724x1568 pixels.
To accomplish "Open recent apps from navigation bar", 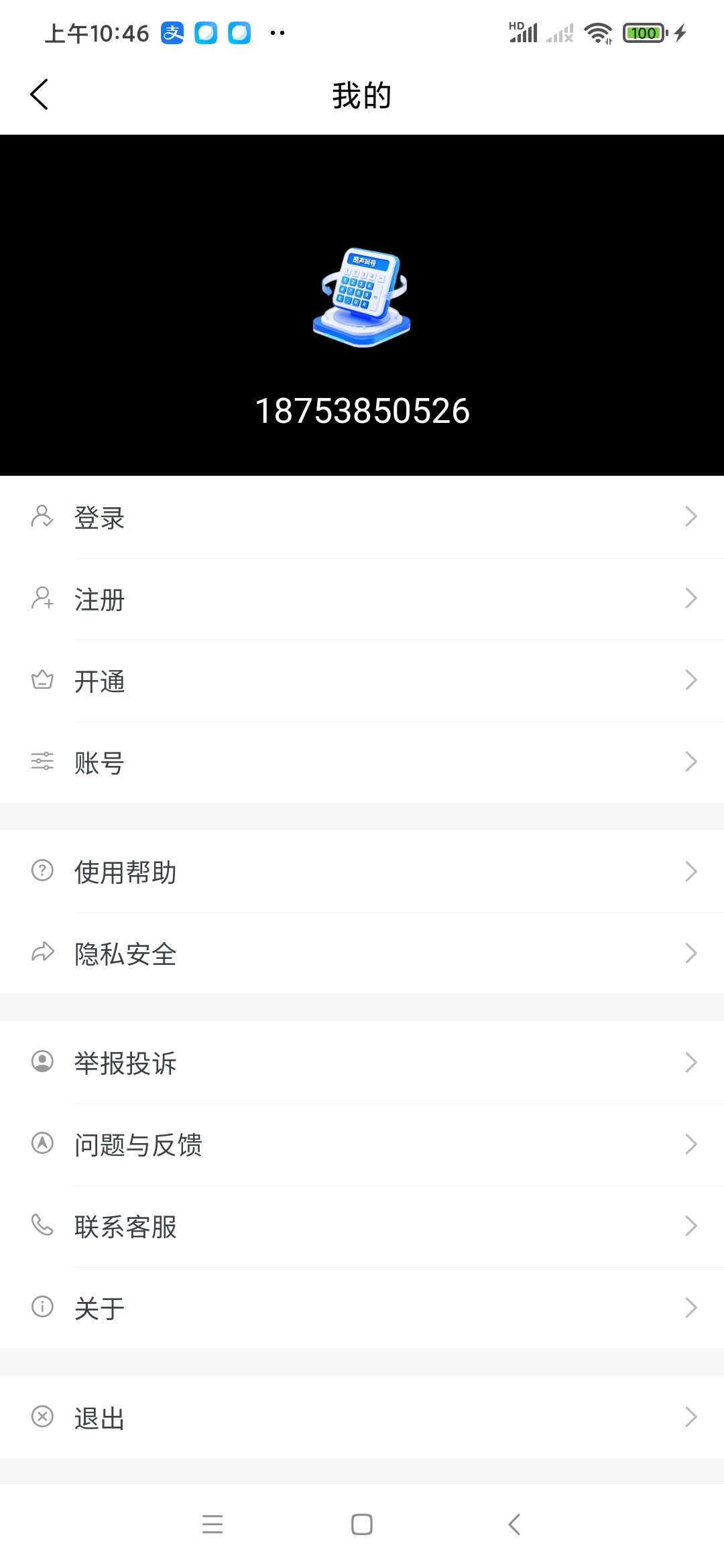I will (213, 1524).
